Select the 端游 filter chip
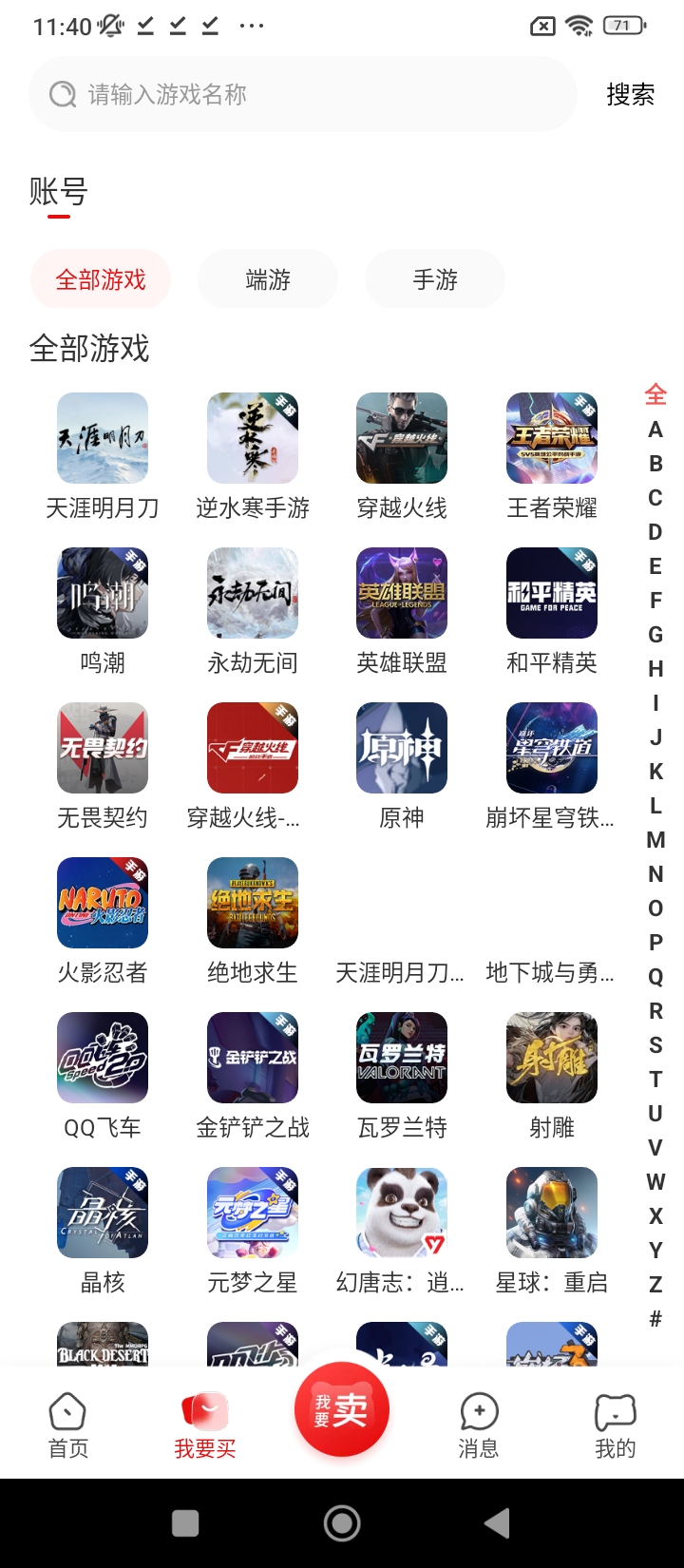This screenshot has width=684, height=1568. tap(268, 279)
